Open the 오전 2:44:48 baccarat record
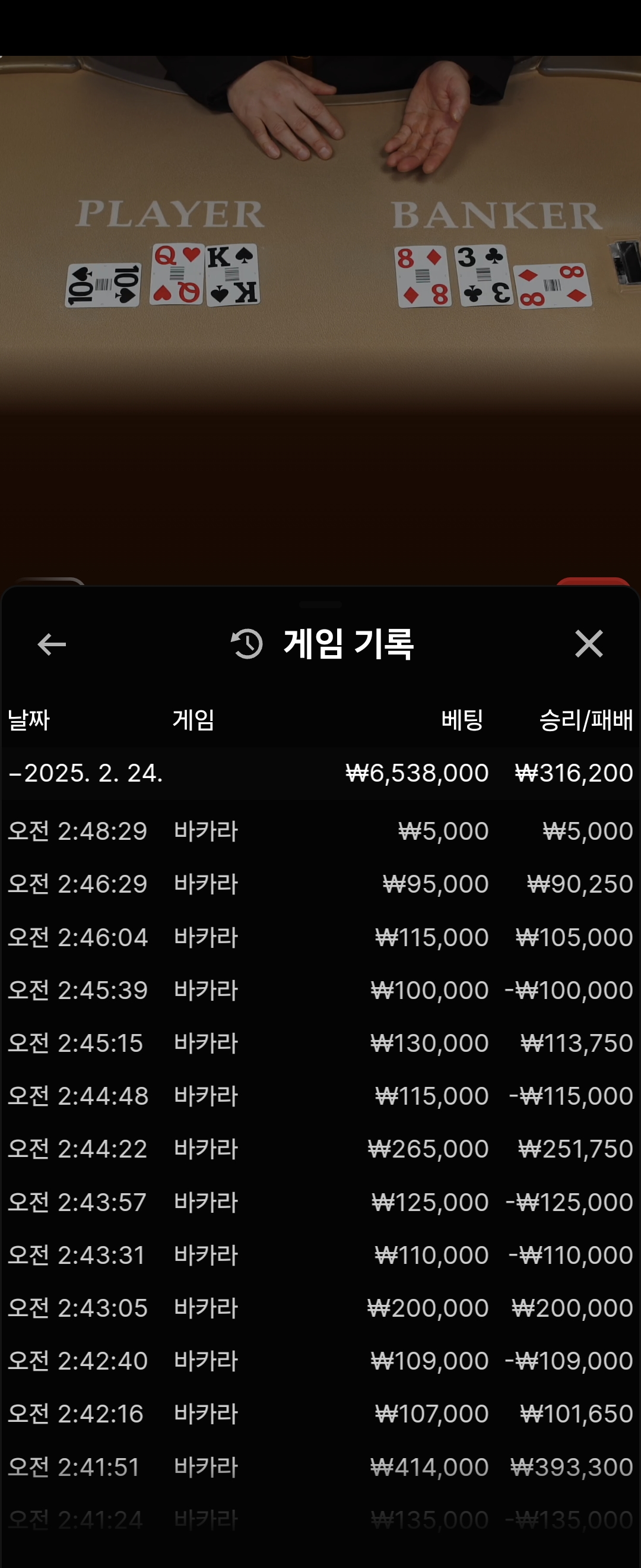This screenshot has width=641, height=1568. pyautogui.click(x=320, y=1096)
